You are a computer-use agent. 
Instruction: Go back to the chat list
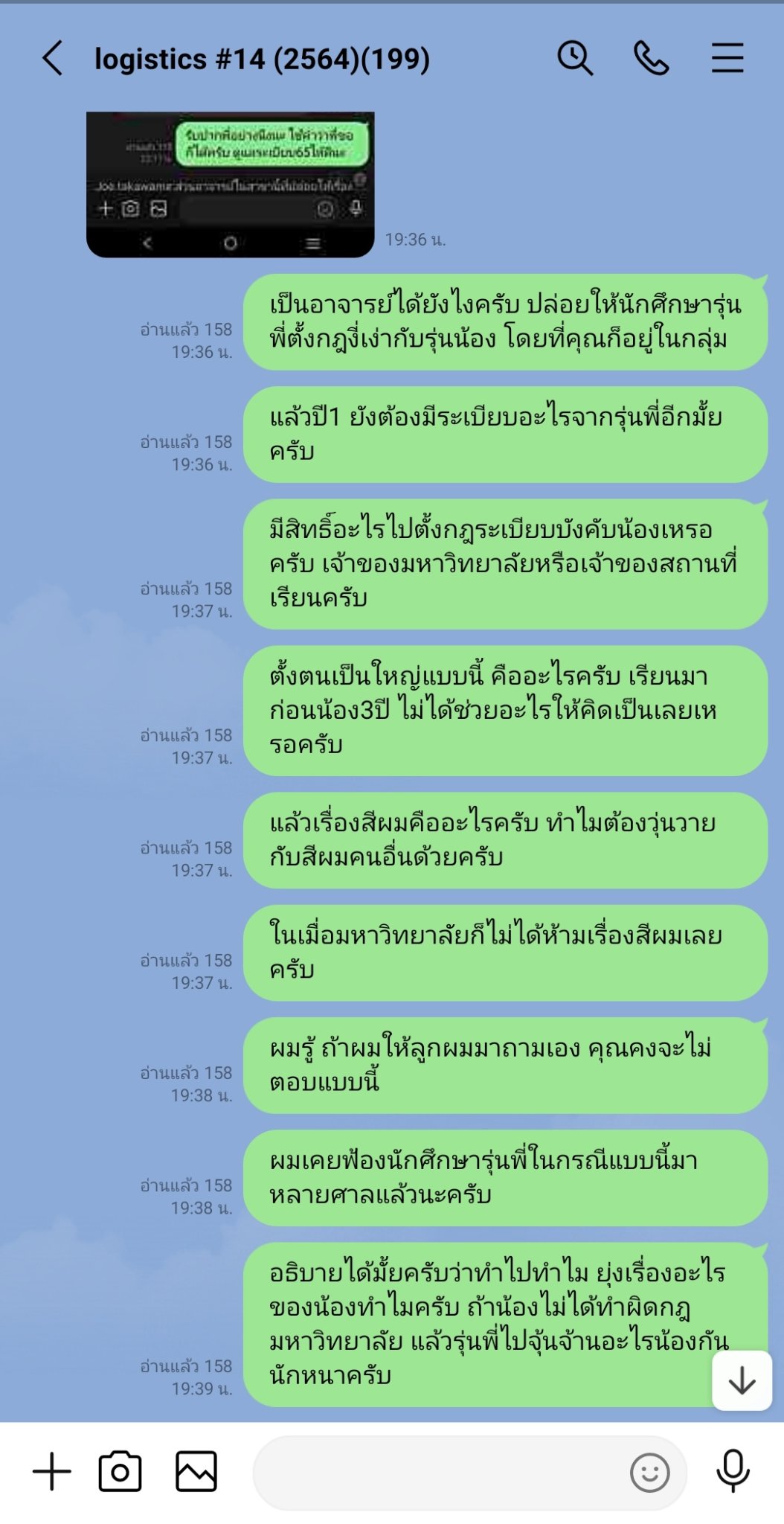click(52, 58)
